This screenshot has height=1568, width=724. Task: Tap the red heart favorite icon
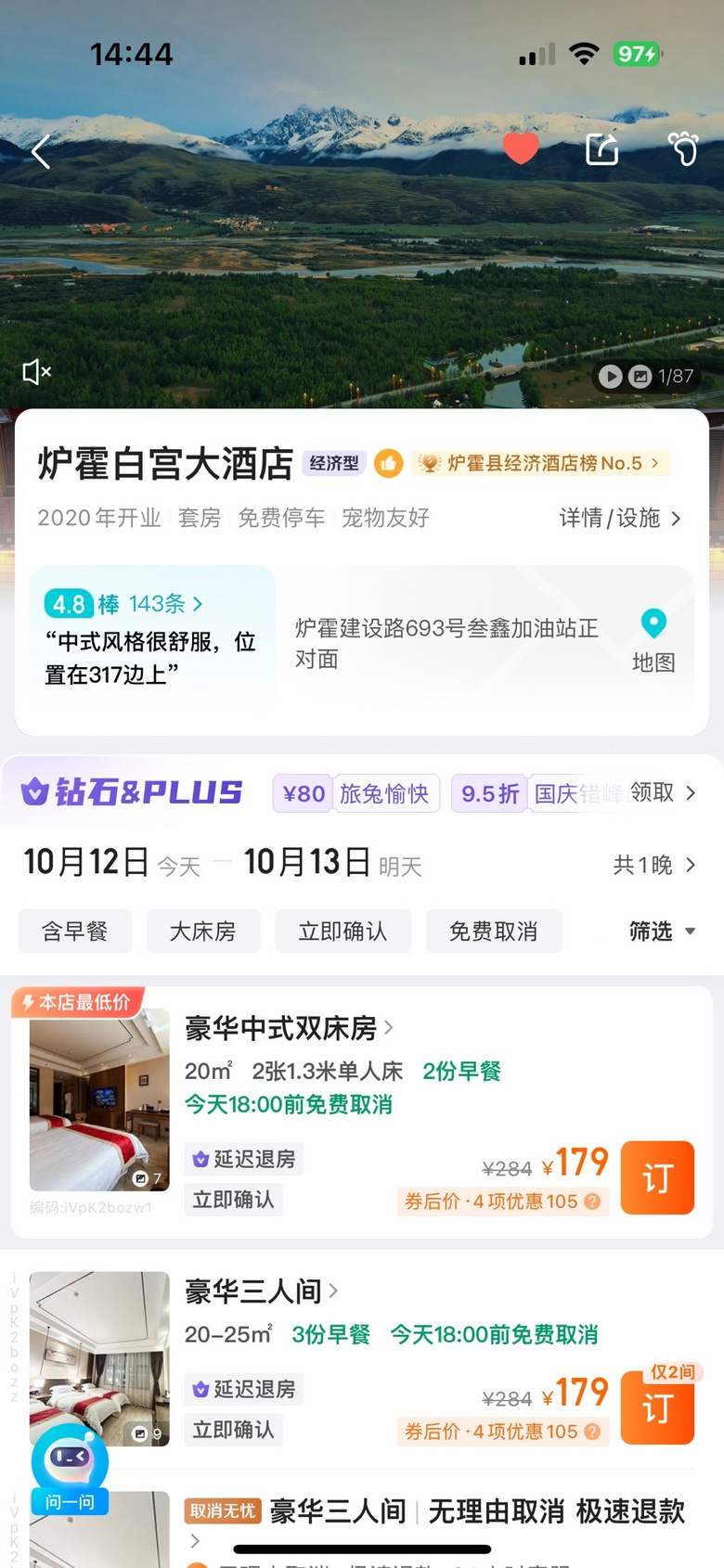(521, 148)
